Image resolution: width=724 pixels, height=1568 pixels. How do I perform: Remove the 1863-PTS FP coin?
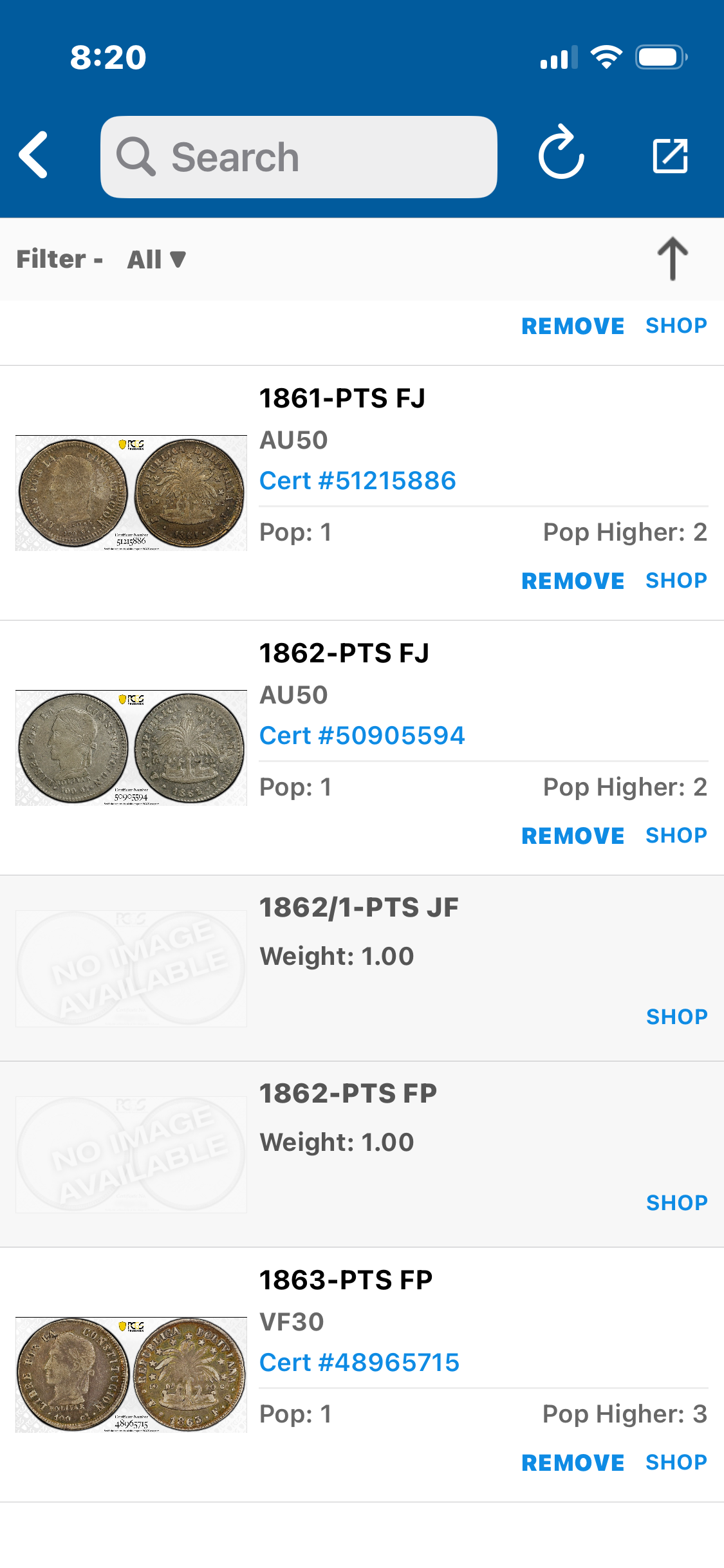(x=572, y=1463)
